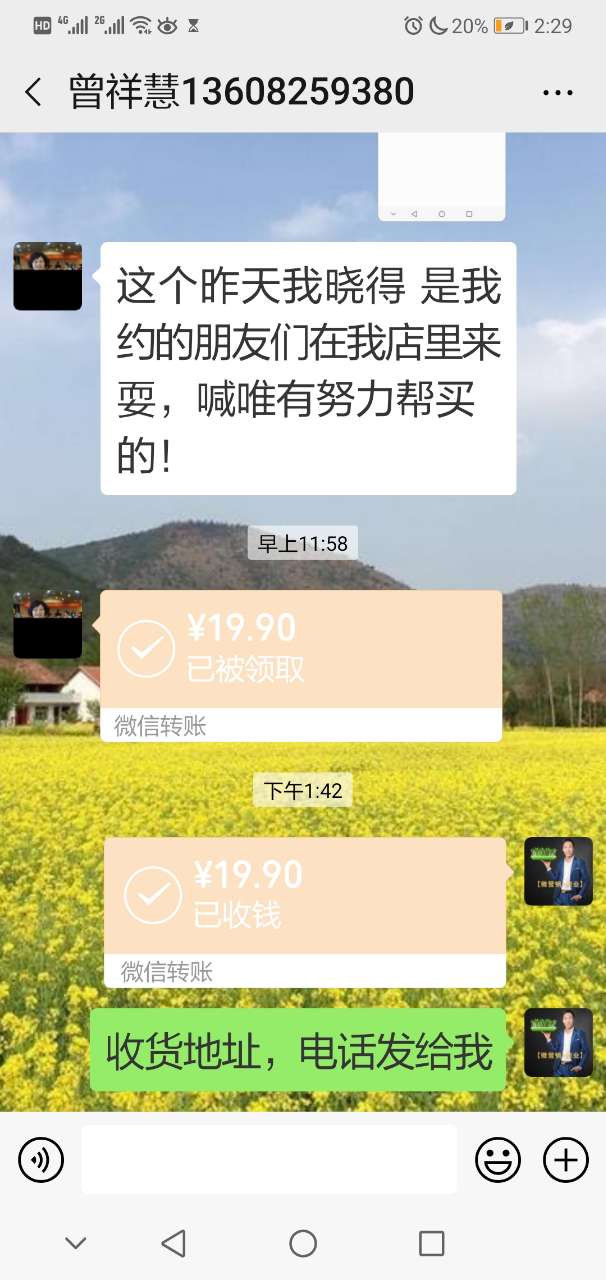606x1280 pixels.
Task: Go back from the chat with 曾祥慧
Action: click(x=33, y=92)
